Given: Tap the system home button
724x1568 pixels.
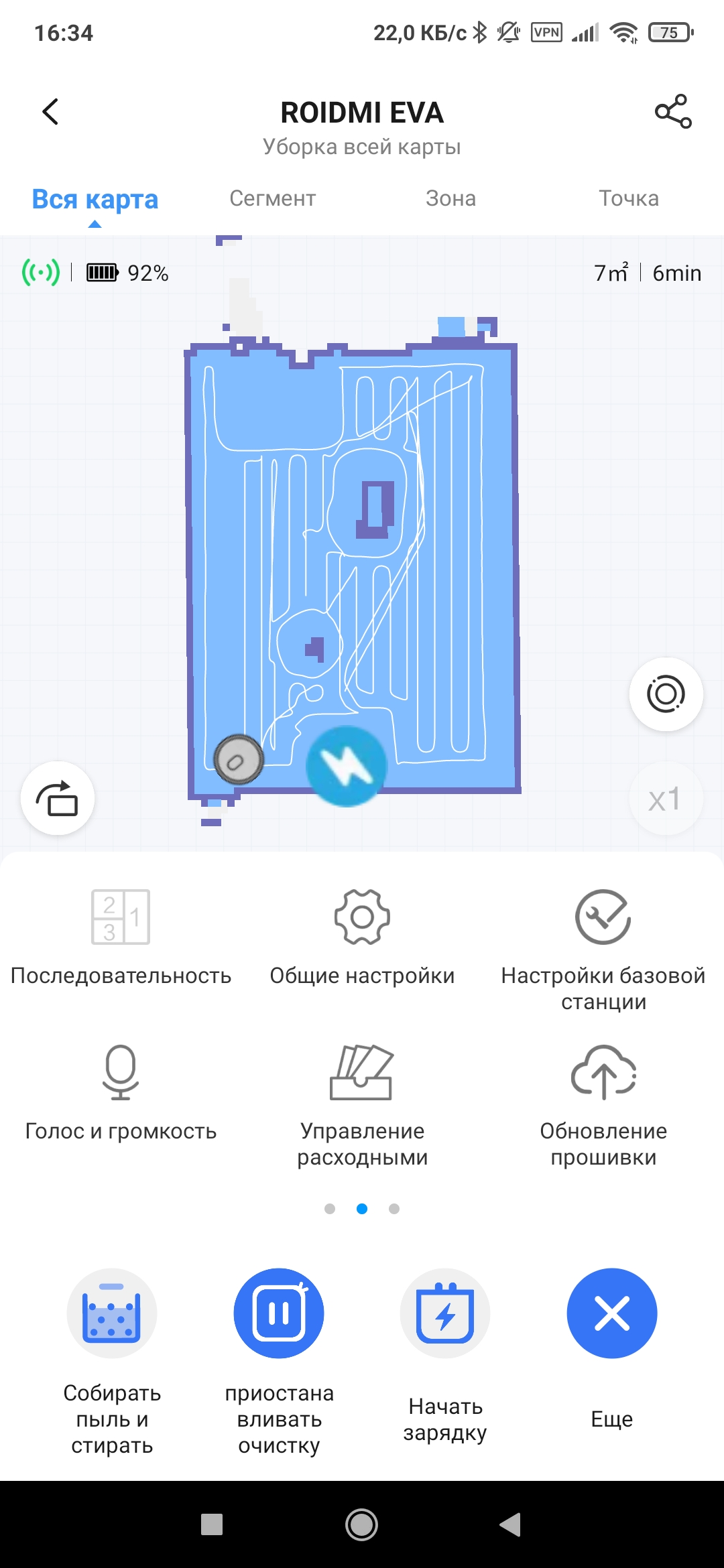Looking at the screenshot, I should click(x=362, y=1524).
